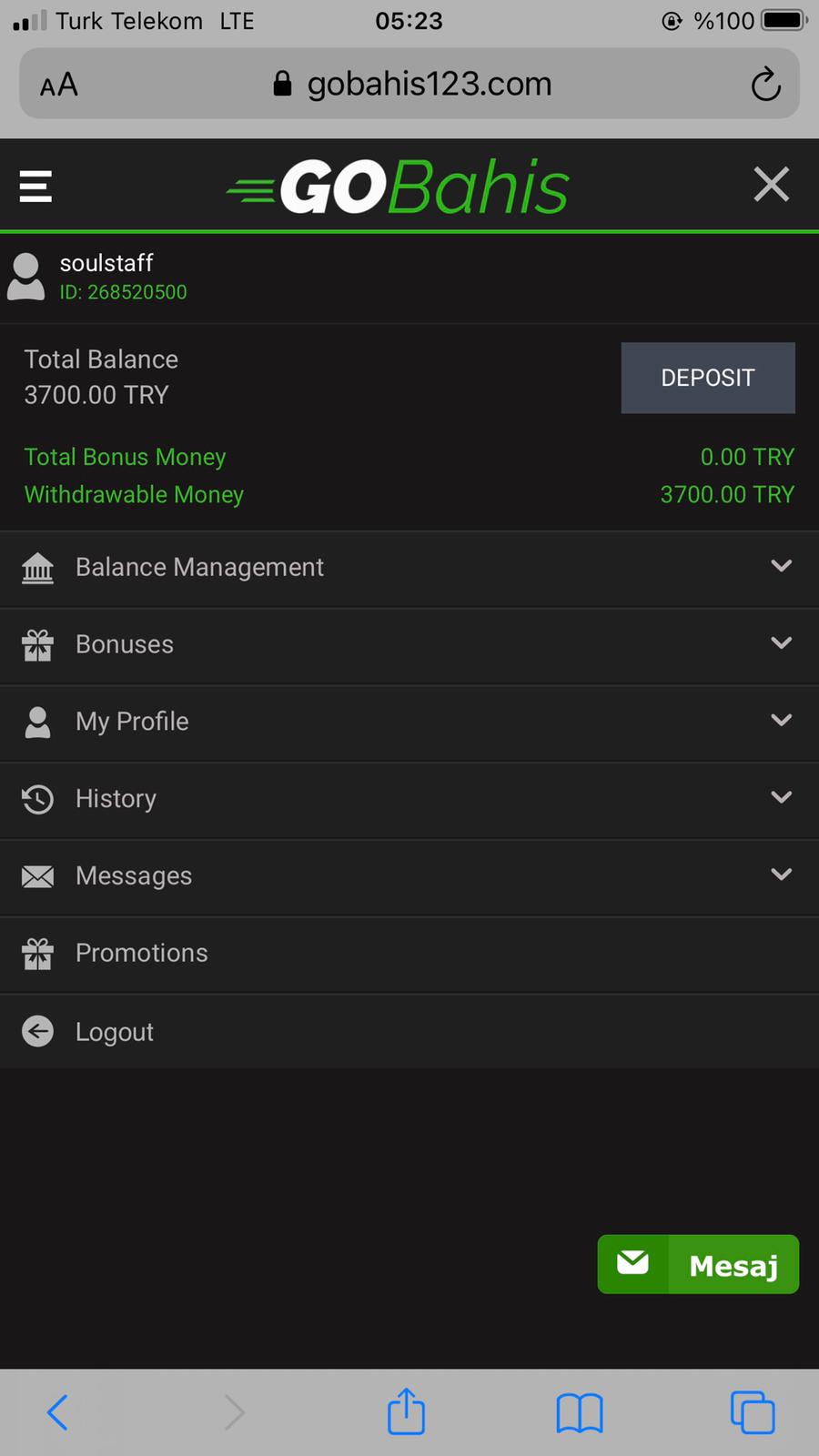The height and width of the screenshot is (1456, 819).
Task: Expand My Profile section
Action: coord(409,723)
